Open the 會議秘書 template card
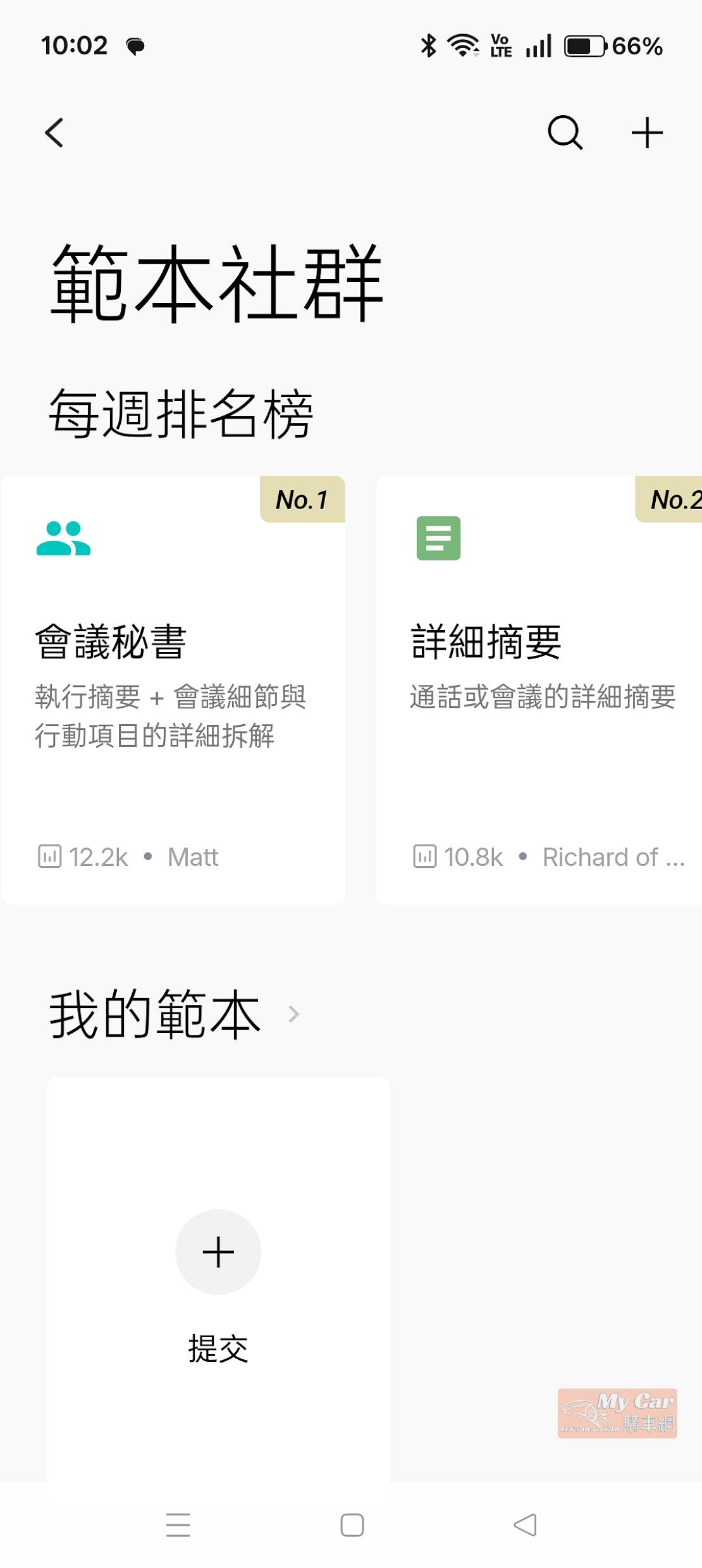Viewport: 702px width, 1568px height. point(173,689)
